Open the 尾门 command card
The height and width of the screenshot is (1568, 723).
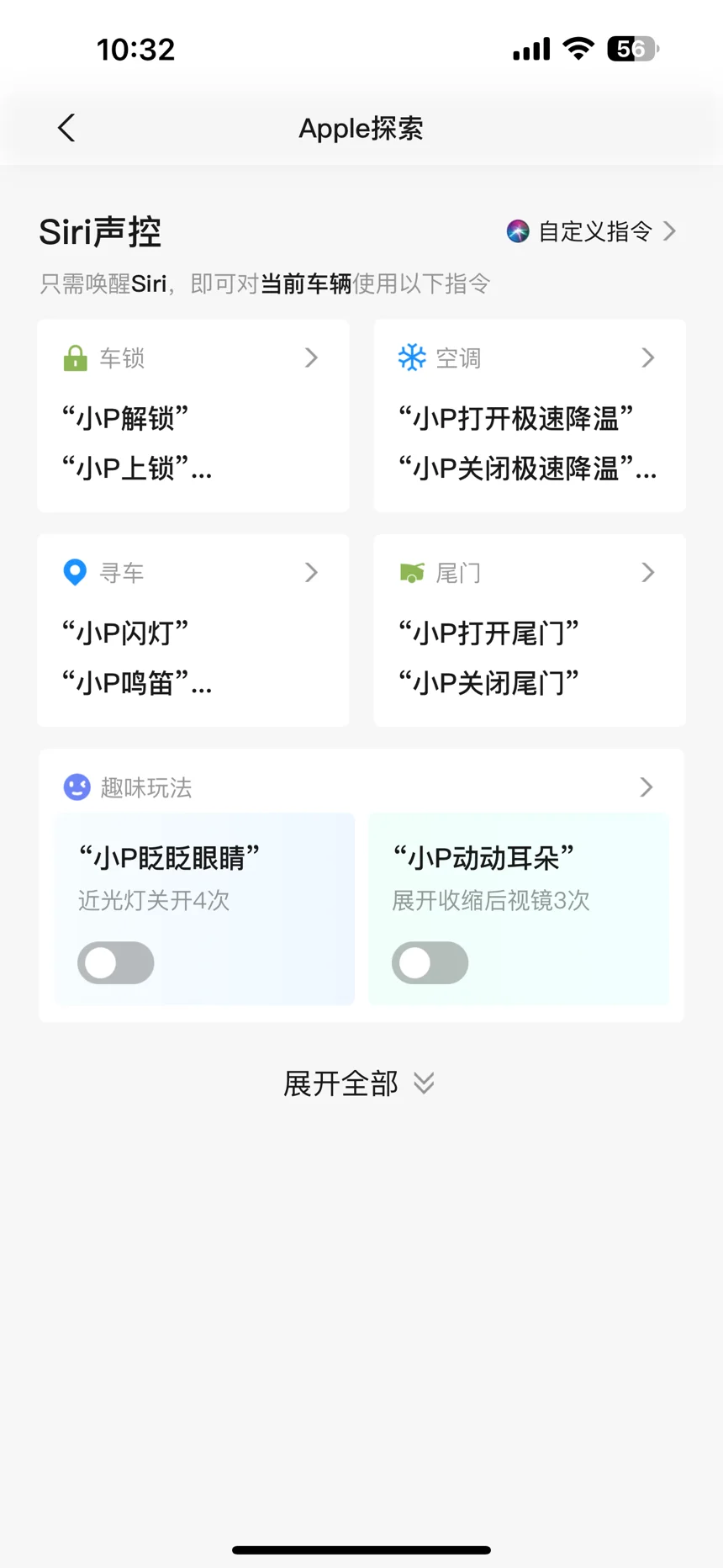(x=529, y=630)
